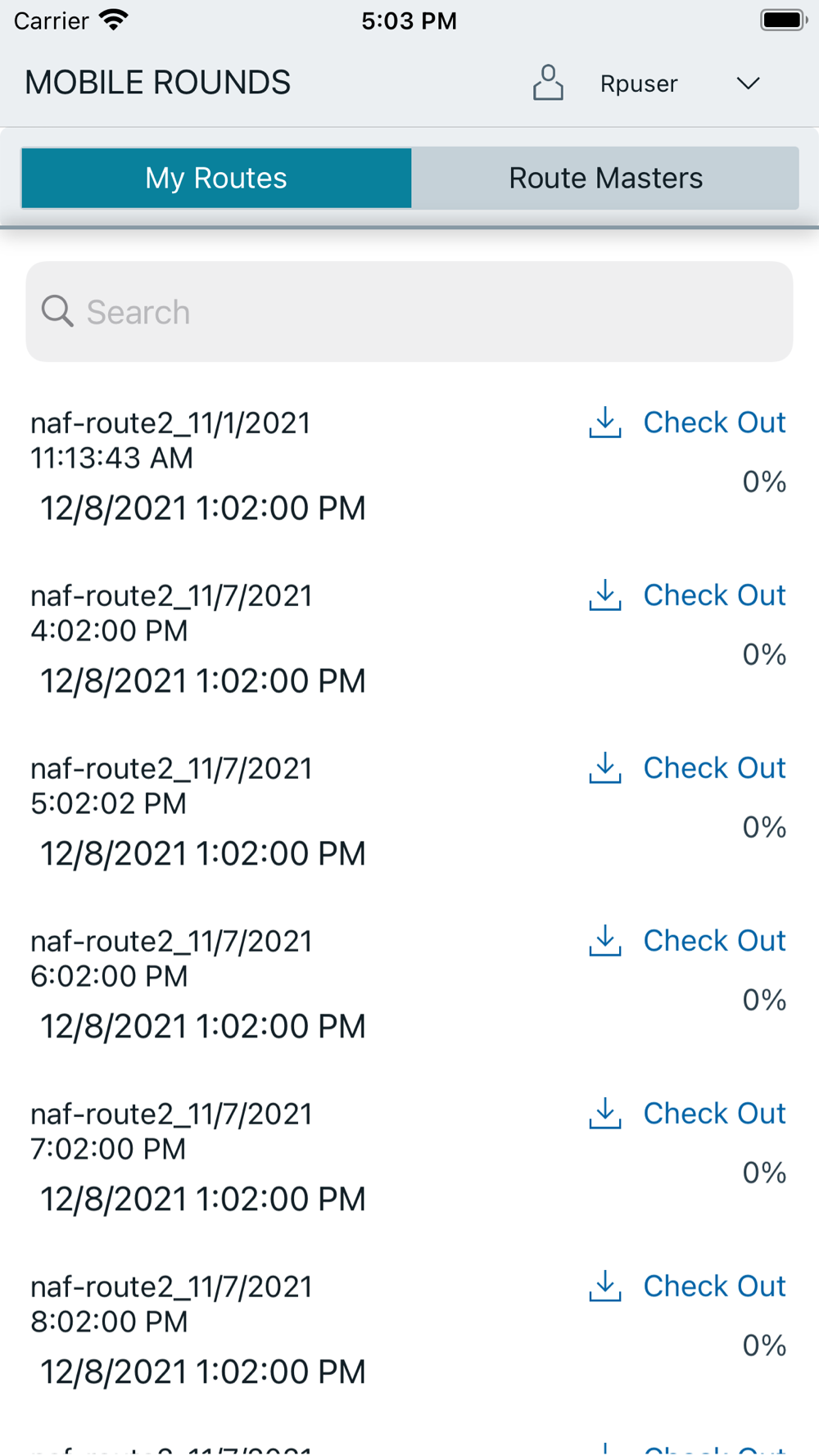Image resolution: width=819 pixels, height=1456 pixels.
Task: Check out the 11/7/2021 7:02:00 PM route
Action: [688, 1114]
